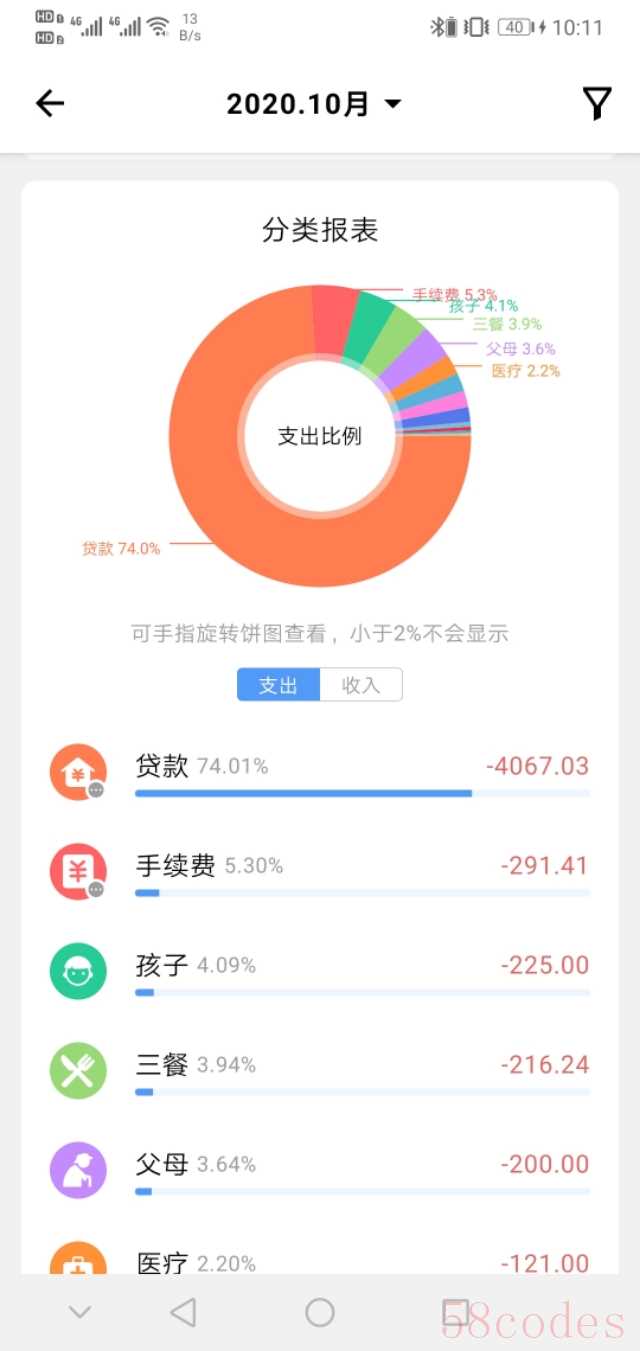The image size is (640, 1351).
Task: Switch to the 收入 tab
Action: (361, 685)
